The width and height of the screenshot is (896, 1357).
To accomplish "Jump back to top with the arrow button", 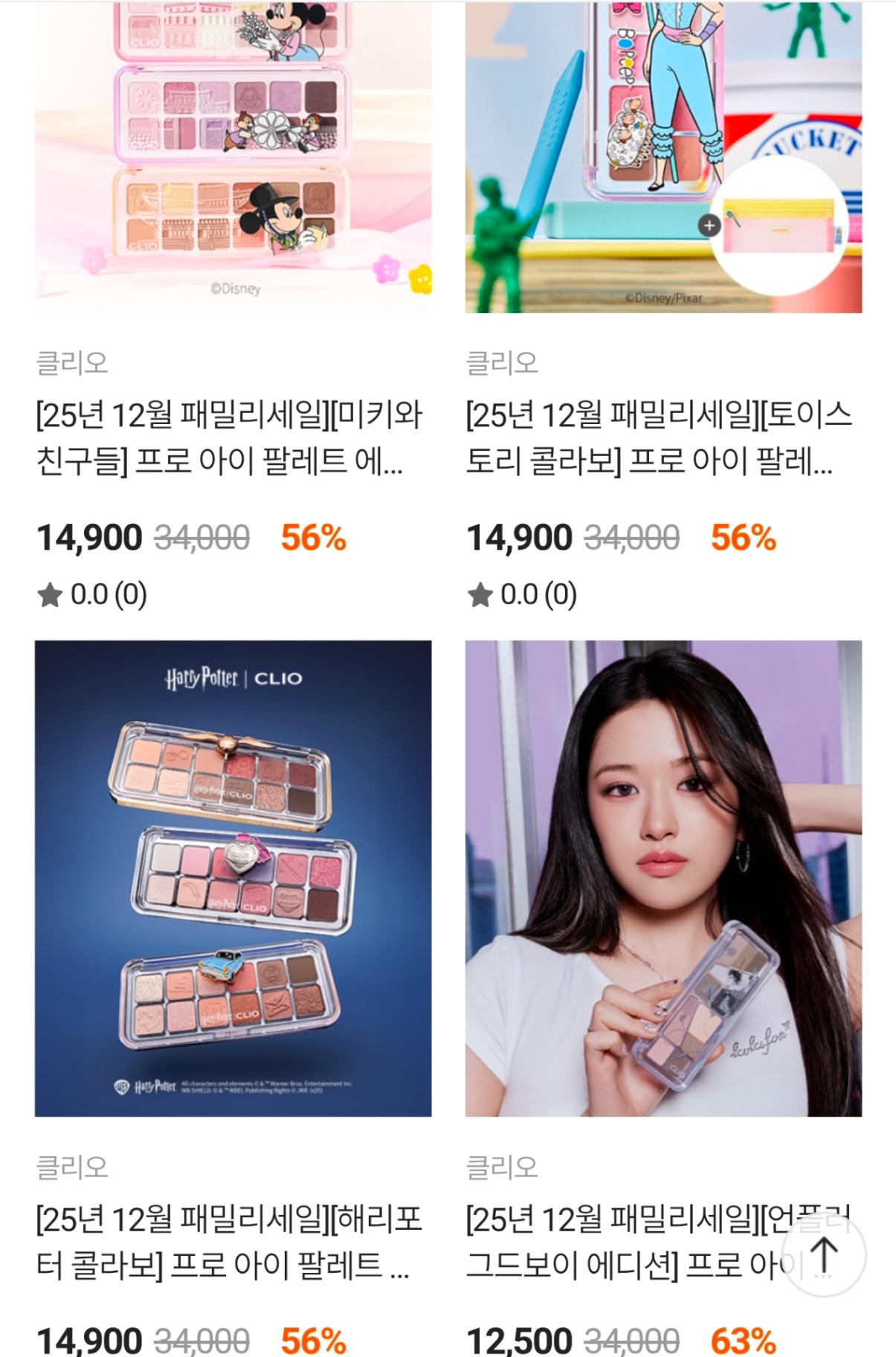I will click(824, 1254).
